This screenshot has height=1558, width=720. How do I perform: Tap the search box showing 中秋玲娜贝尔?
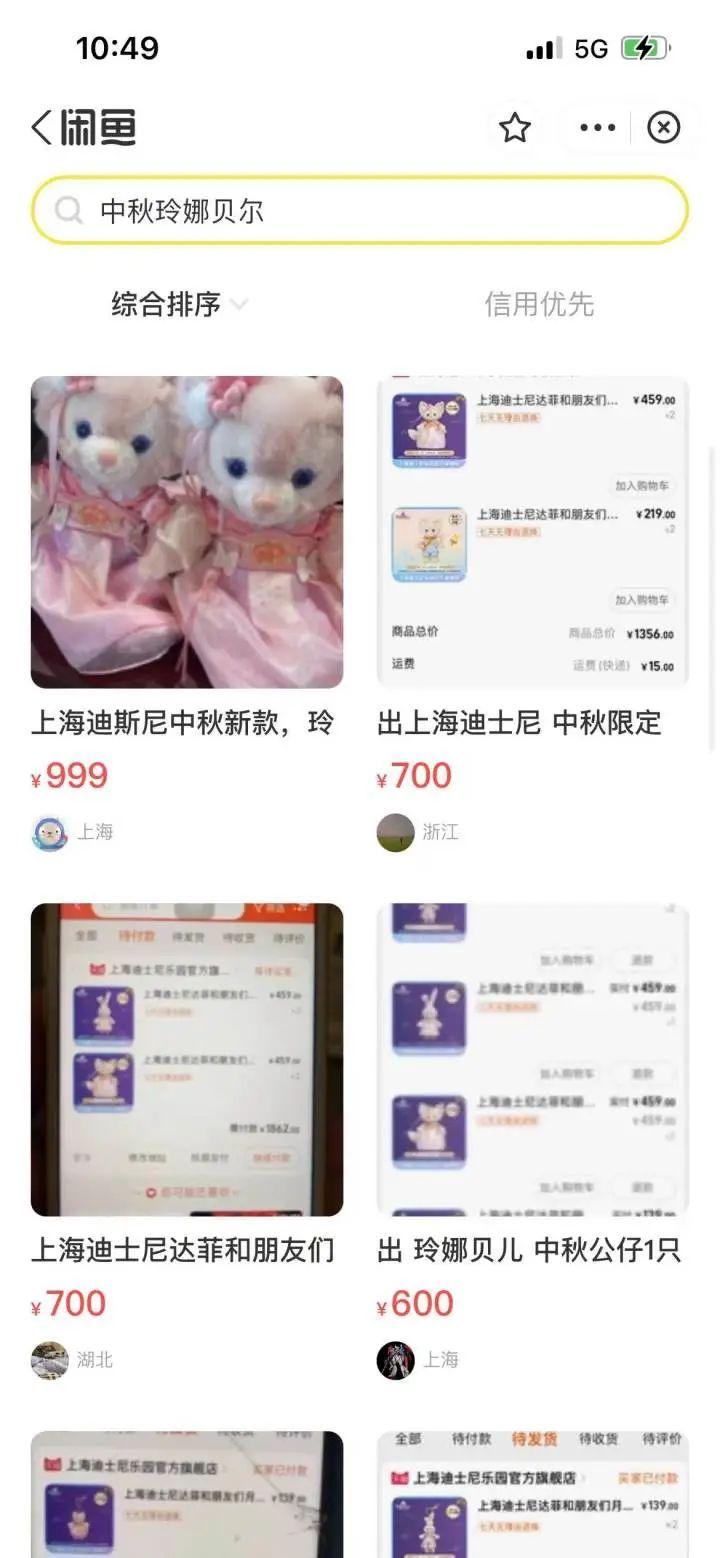click(360, 210)
